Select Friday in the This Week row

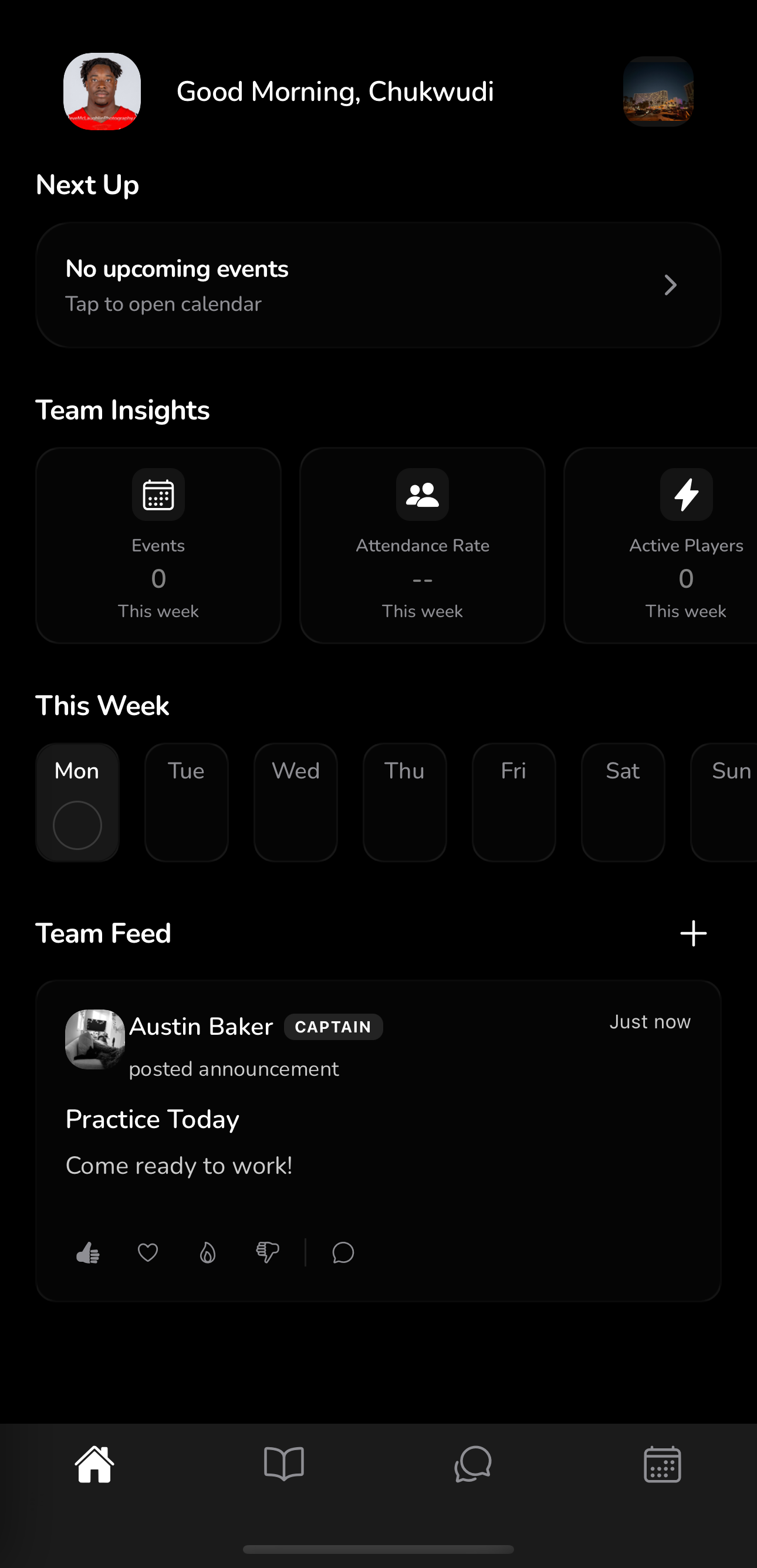(514, 802)
